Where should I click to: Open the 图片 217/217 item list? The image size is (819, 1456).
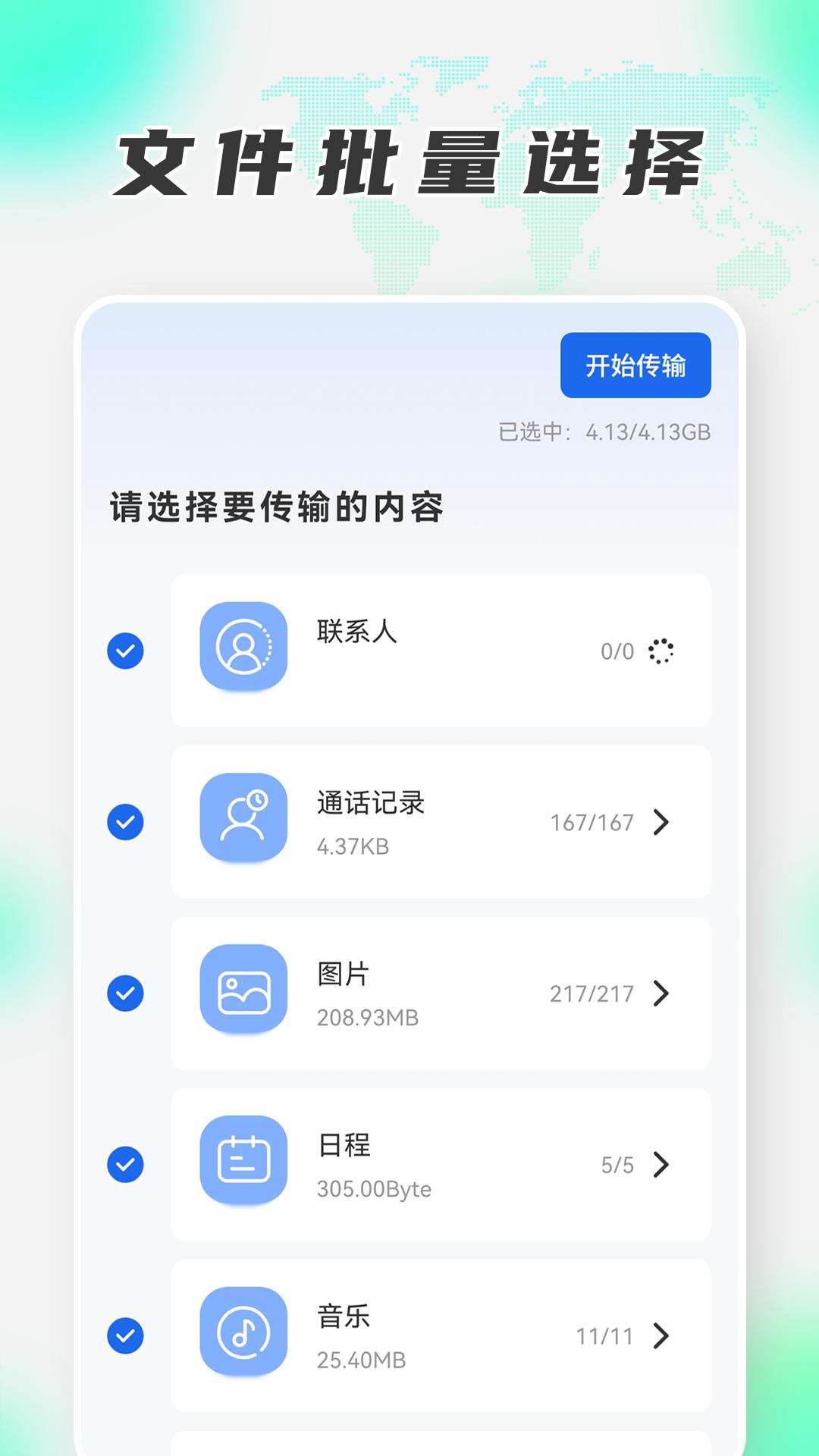[661, 994]
